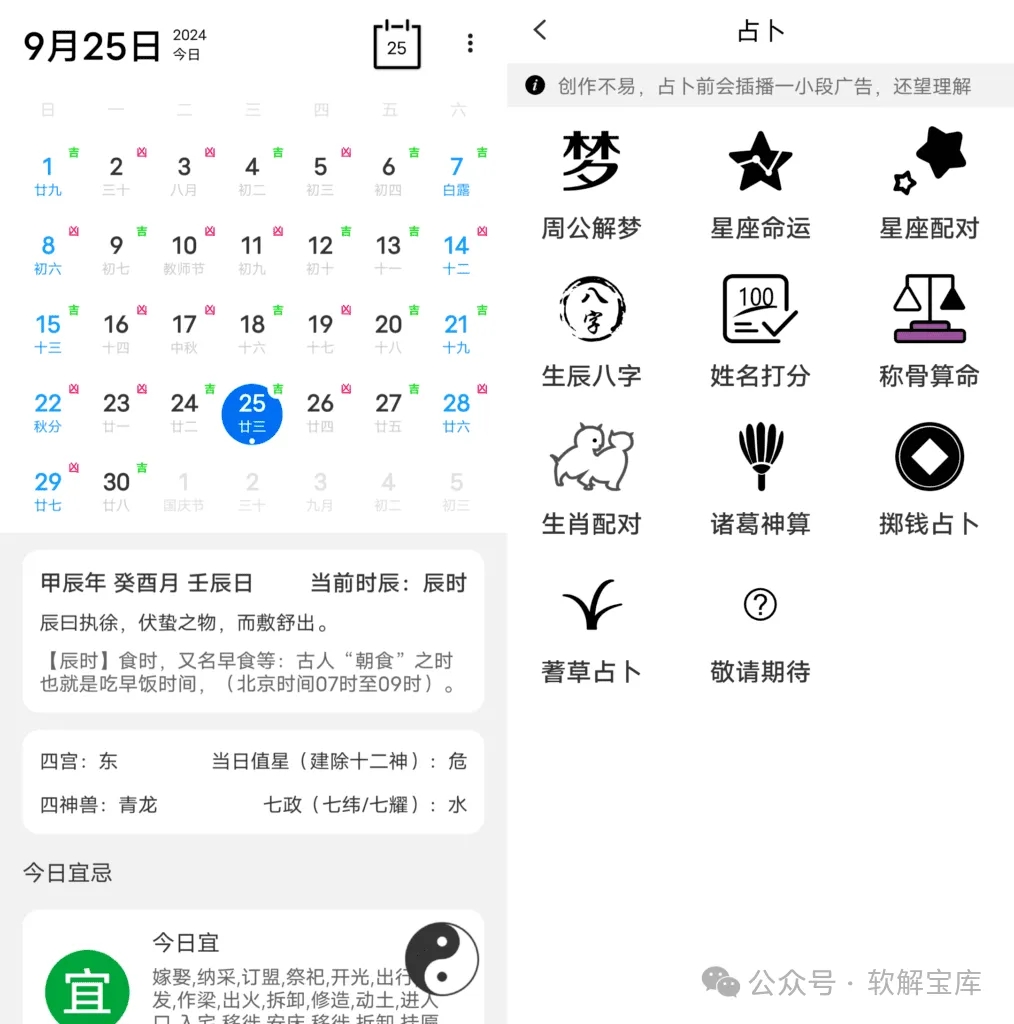Tap the yin-yang floating button
1014x1024 pixels.
pos(442,958)
